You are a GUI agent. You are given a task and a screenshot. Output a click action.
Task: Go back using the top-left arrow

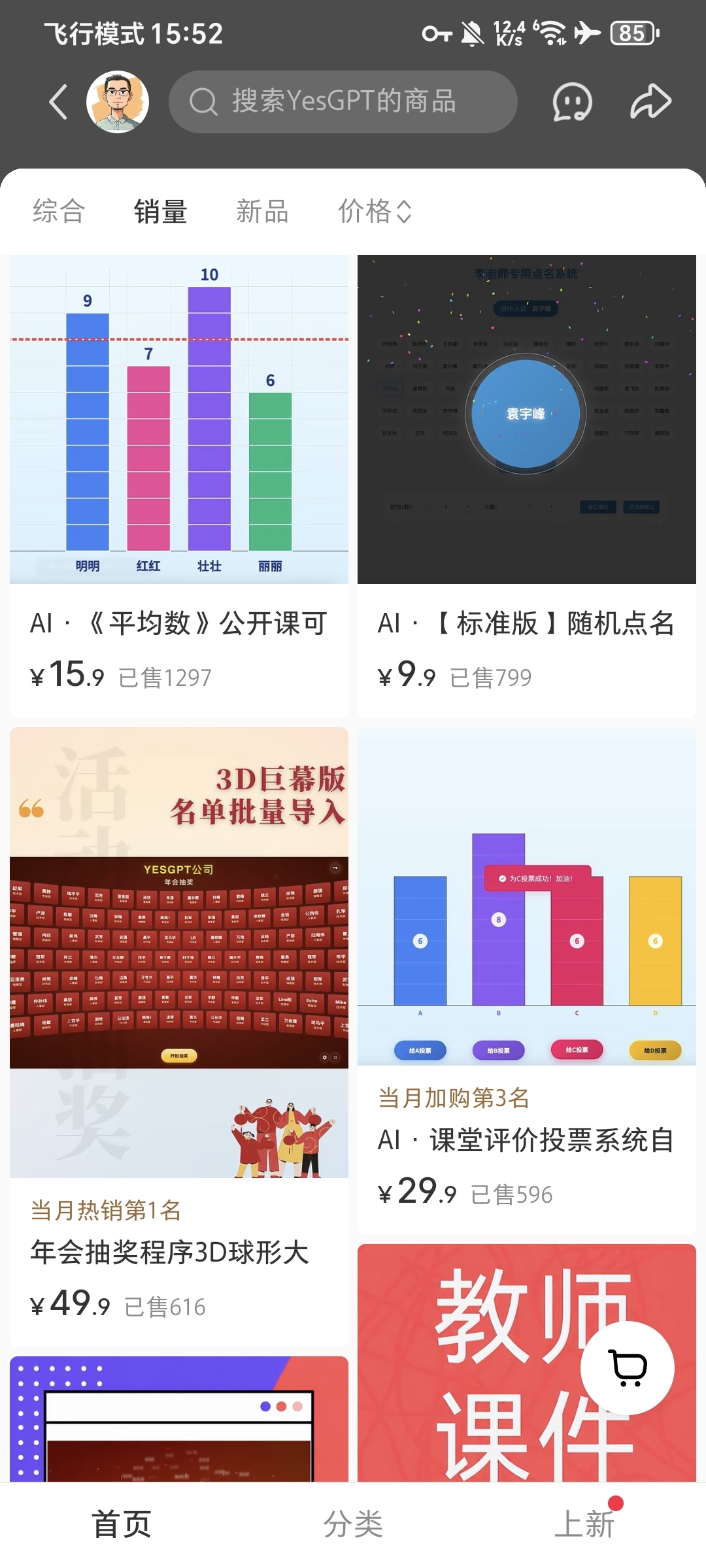click(x=59, y=102)
